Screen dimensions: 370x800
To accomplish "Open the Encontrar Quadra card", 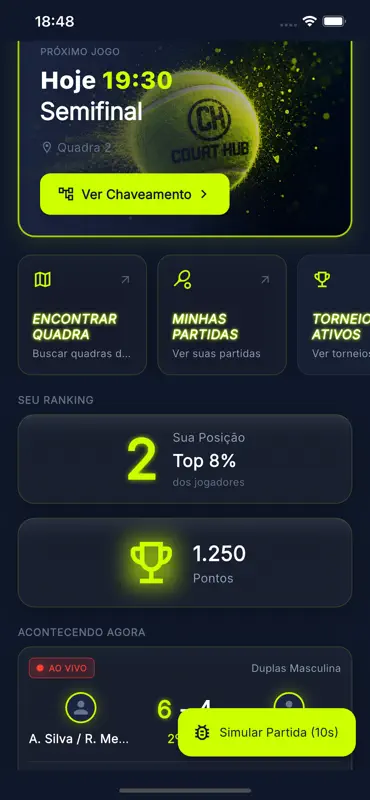I will tap(82, 315).
